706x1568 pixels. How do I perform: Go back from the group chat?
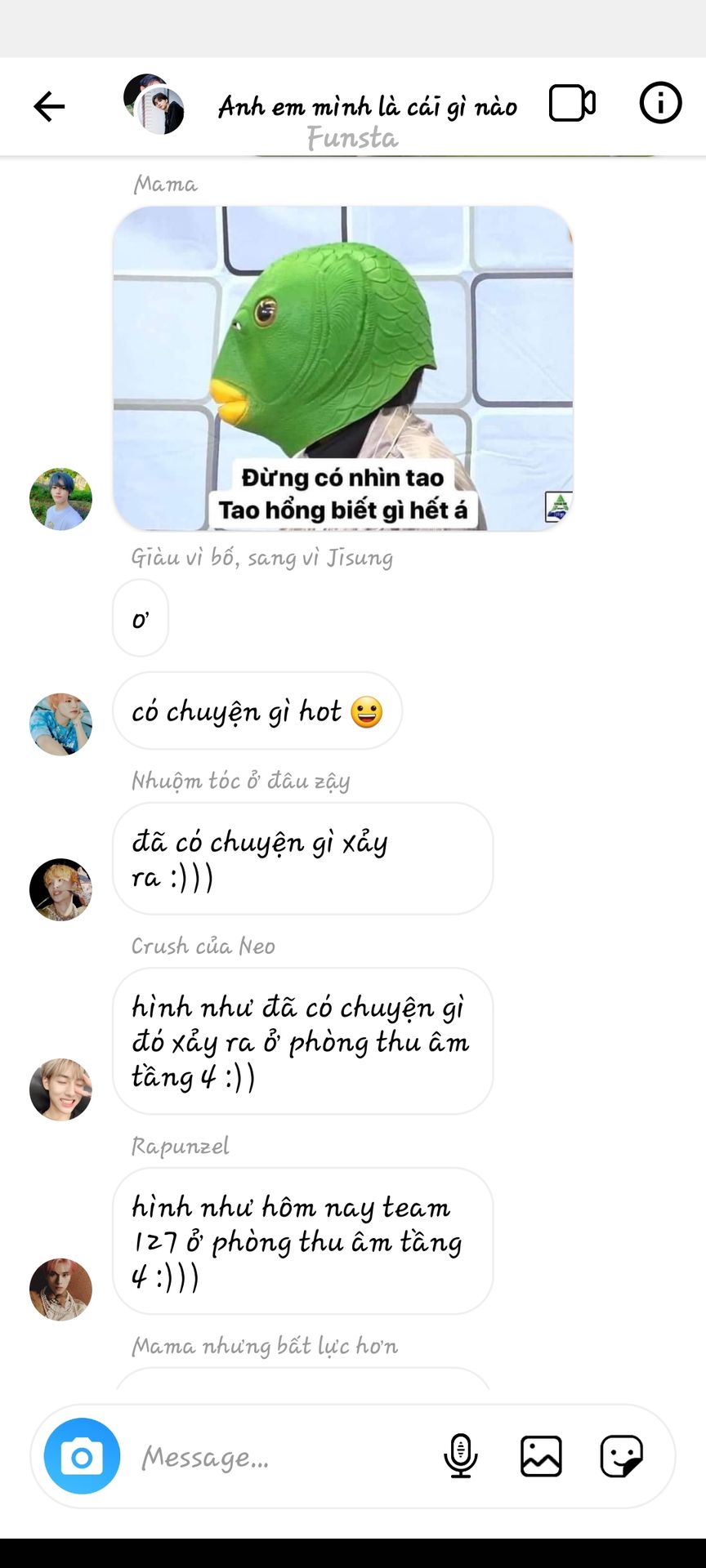[x=49, y=106]
